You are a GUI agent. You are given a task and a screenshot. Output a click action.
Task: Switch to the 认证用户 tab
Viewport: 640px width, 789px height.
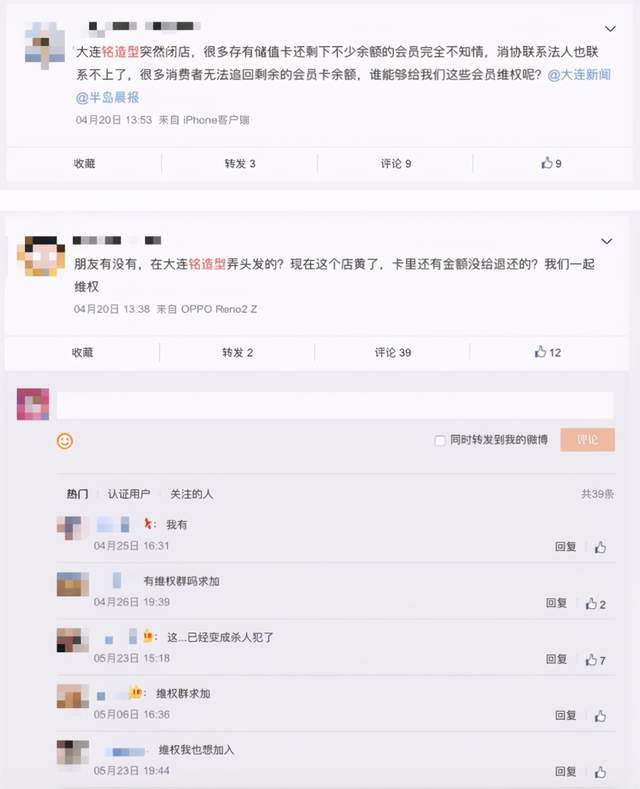pyautogui.click(x=129, y=494)
